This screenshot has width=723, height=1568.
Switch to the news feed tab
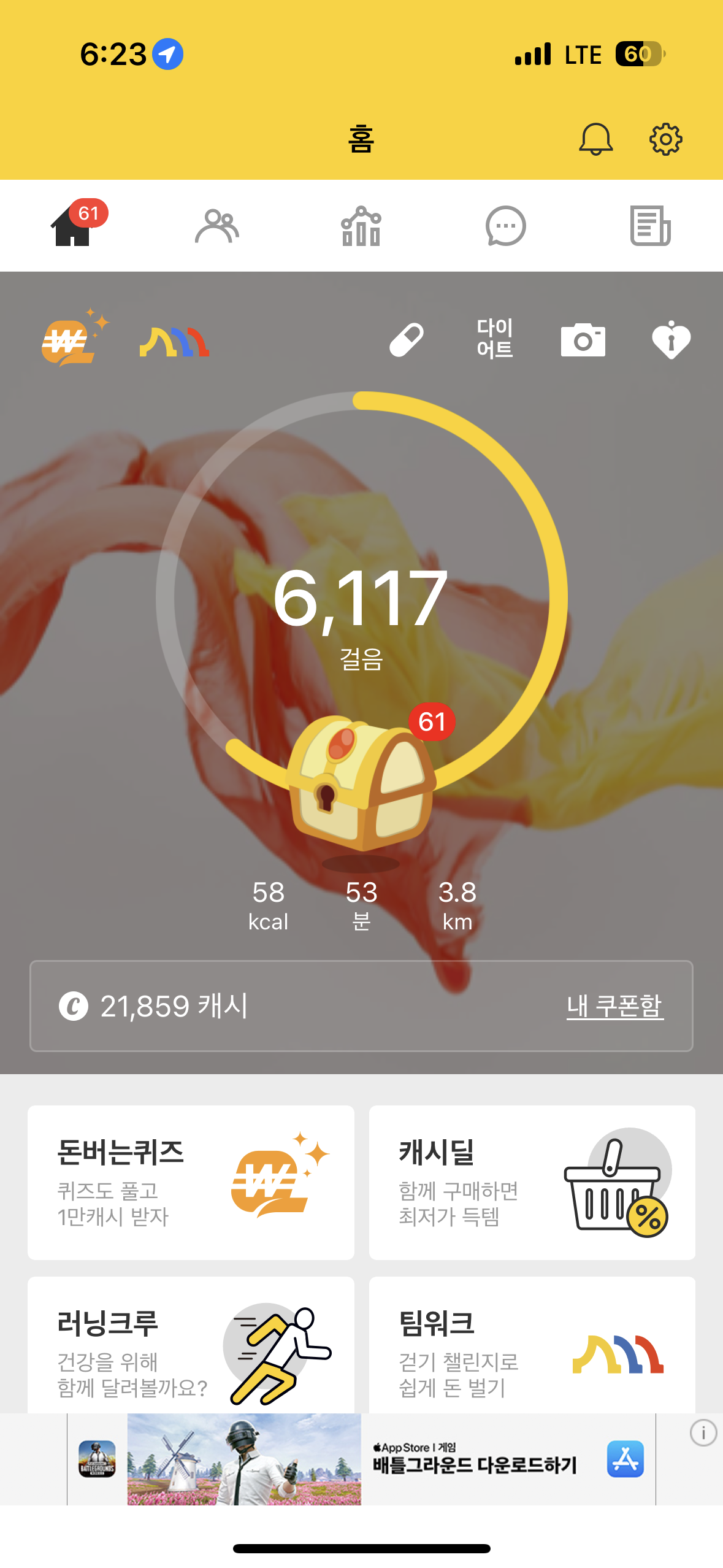tap(650, 226)
